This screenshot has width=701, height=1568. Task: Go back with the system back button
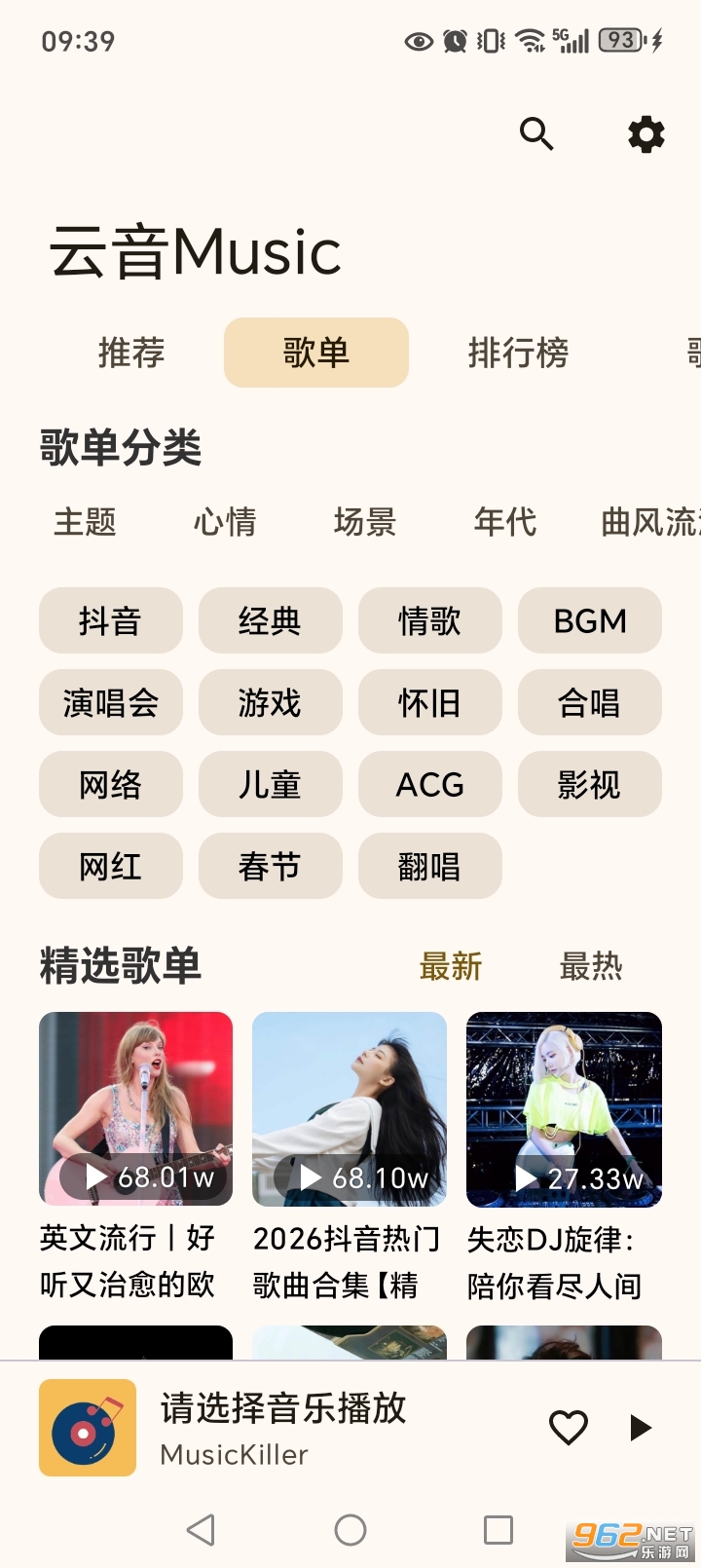click(x=201, y=1530)
